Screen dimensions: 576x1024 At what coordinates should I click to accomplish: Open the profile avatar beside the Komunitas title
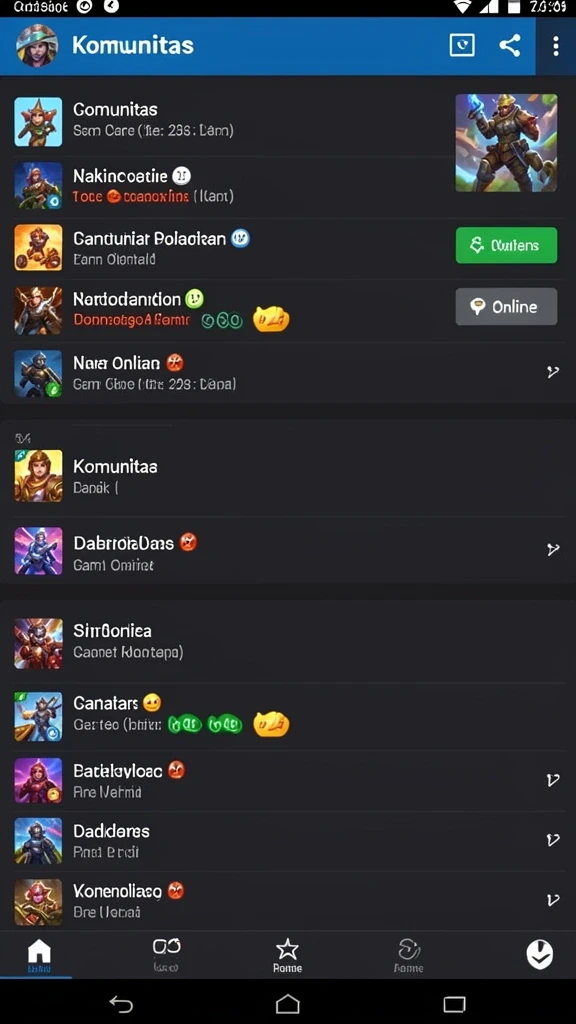point(37,46)
